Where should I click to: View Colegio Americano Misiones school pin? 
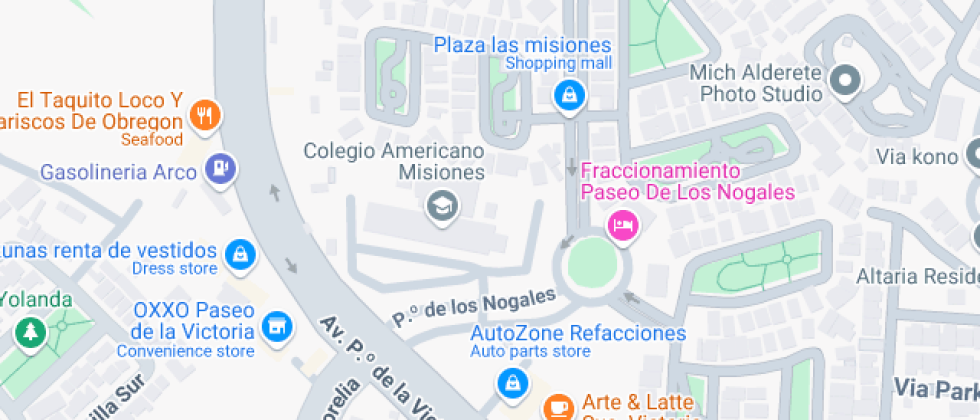[x=439, y=207]
